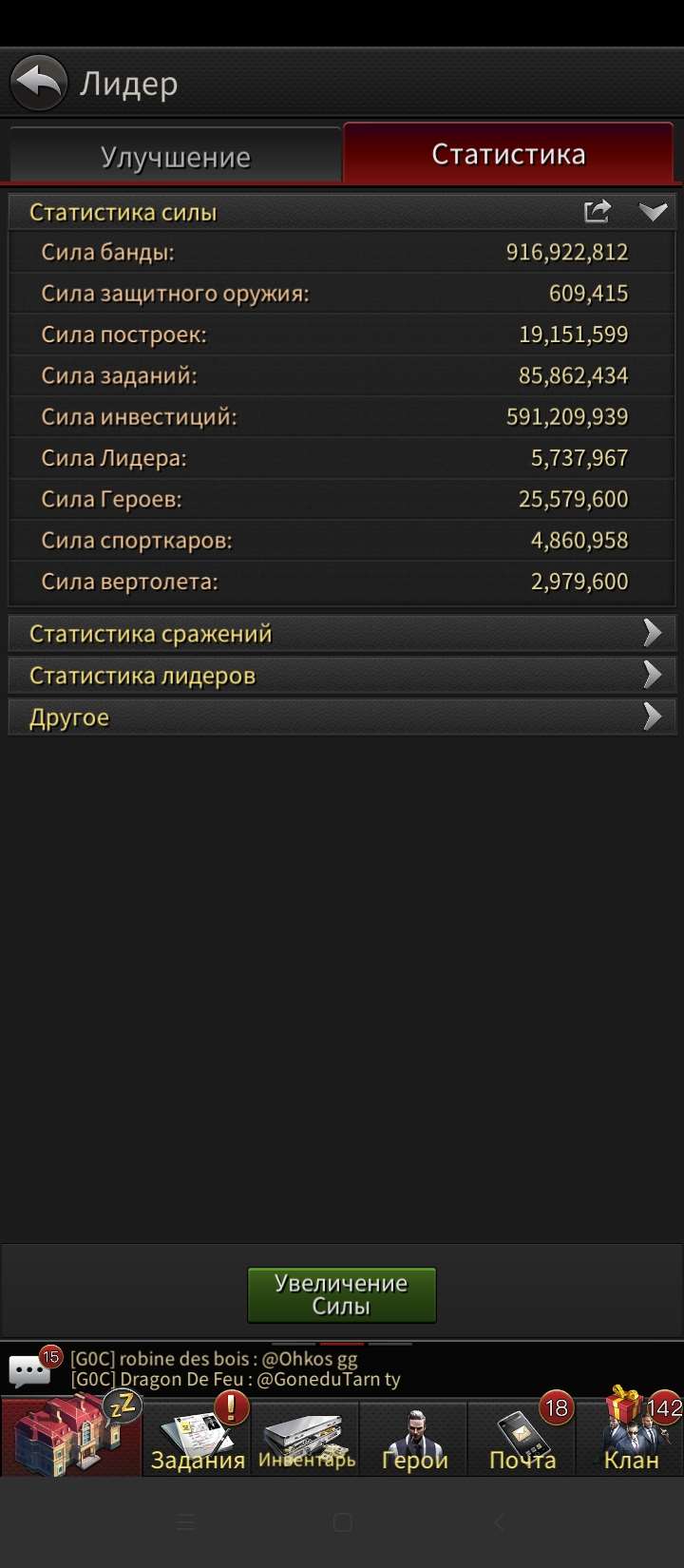684x1568 pixels.
Task: Tap the Увеличение Силы button
Action: coord(341,1294)
